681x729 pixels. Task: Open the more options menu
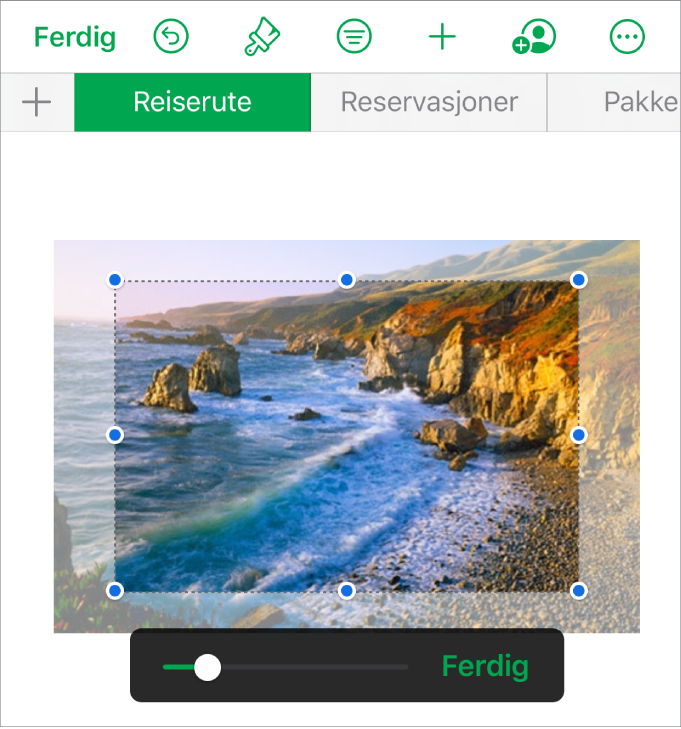pos(627,38)
